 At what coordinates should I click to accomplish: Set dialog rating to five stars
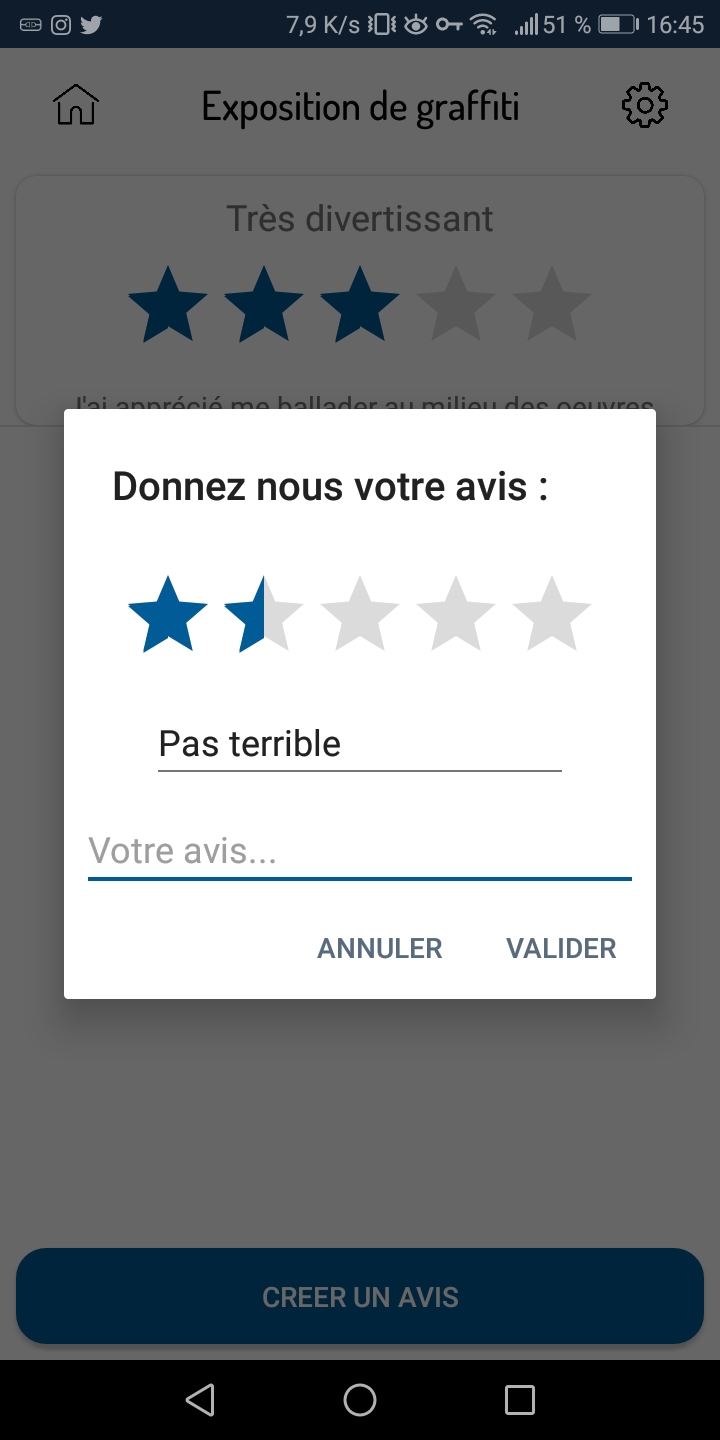click(x=552, y=614)
